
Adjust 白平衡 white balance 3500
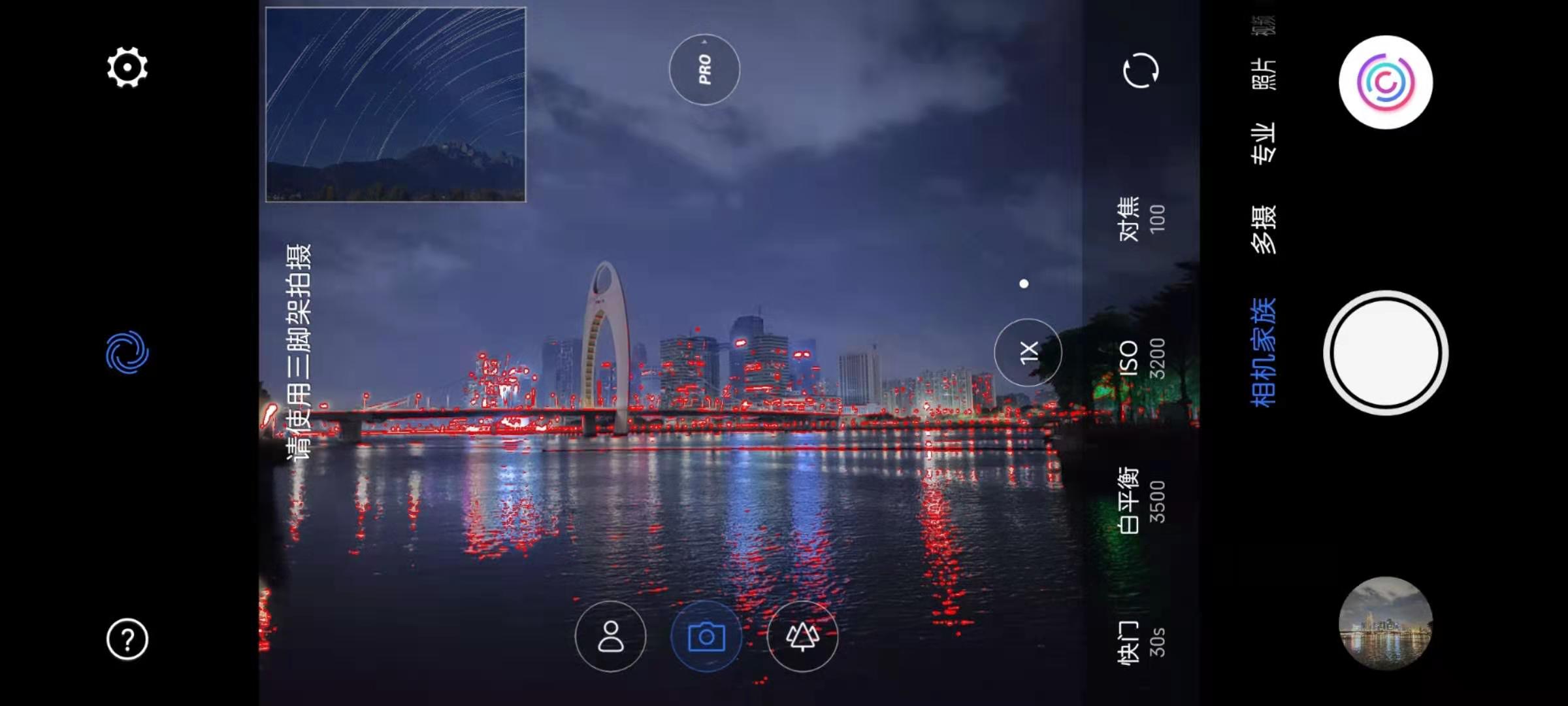point(1141,501)
